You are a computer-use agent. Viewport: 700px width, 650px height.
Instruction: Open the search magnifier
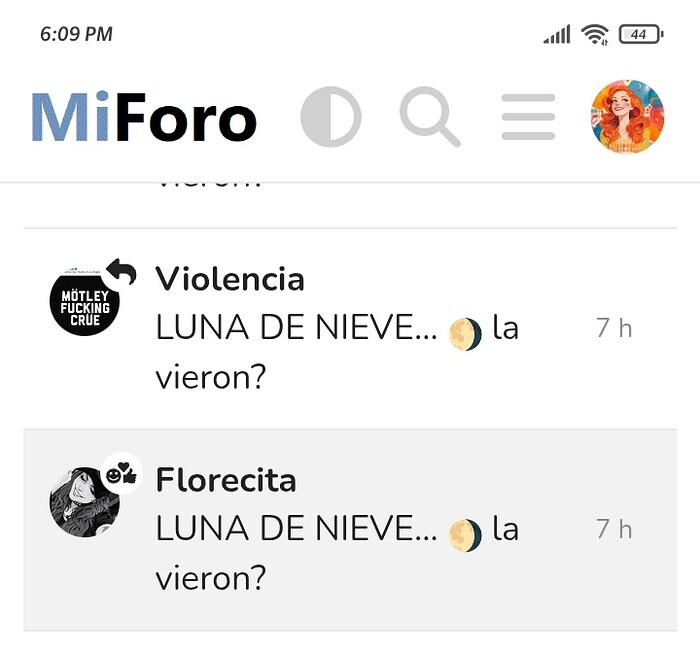(x=430, y=118)
